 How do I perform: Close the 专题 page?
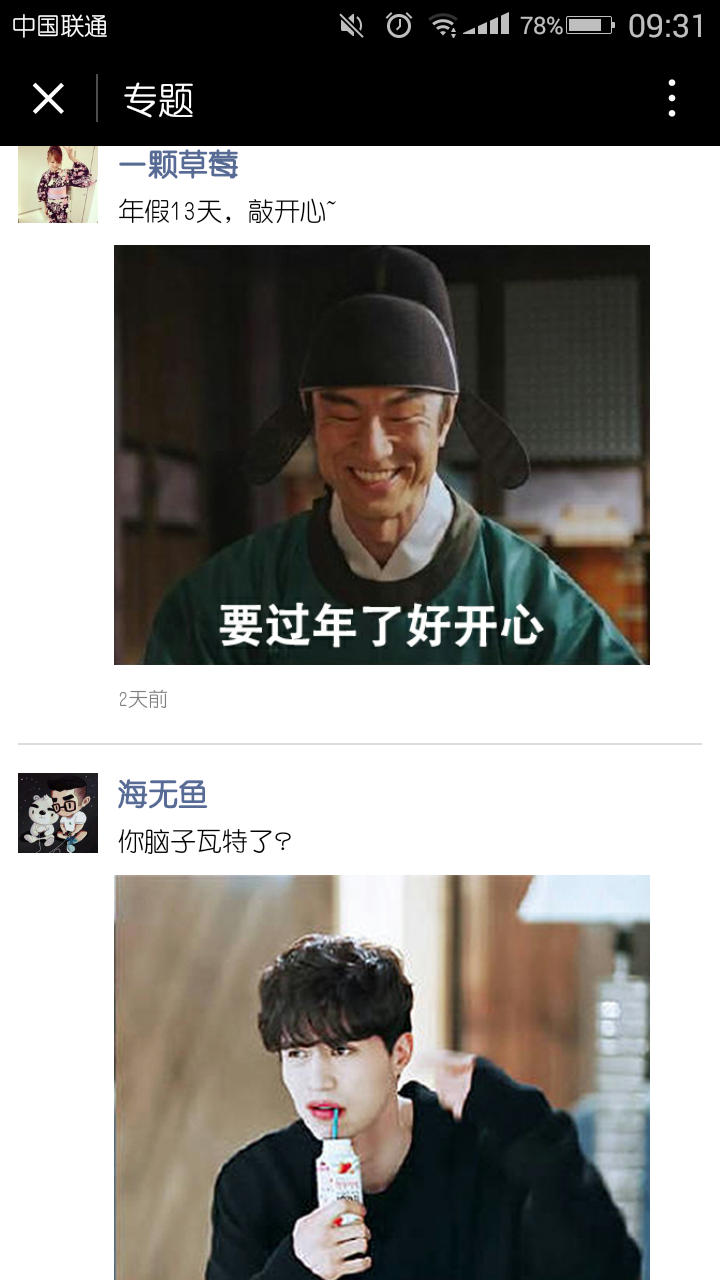pyautogui.click(x=48, y=99)
